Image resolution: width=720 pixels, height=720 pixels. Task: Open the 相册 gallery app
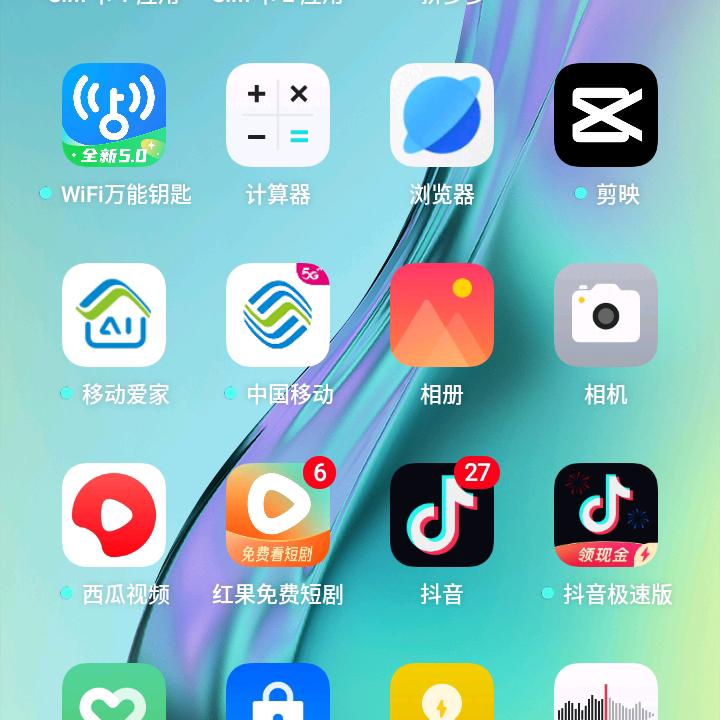pos(442,315)
